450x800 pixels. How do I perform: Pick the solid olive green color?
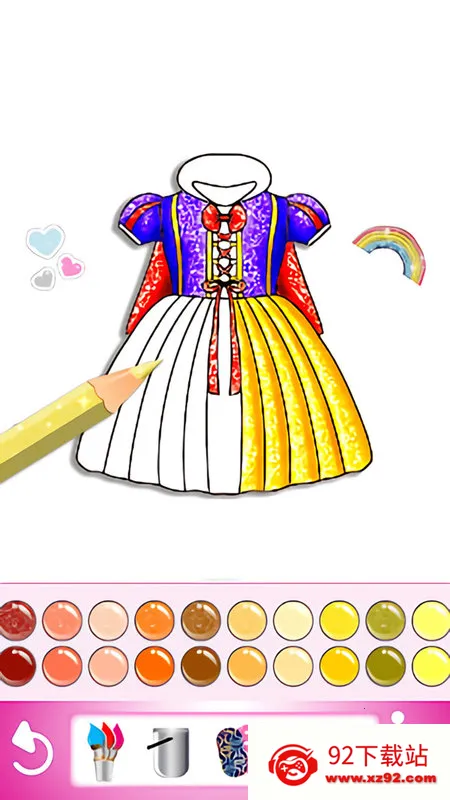coord(386,666)
